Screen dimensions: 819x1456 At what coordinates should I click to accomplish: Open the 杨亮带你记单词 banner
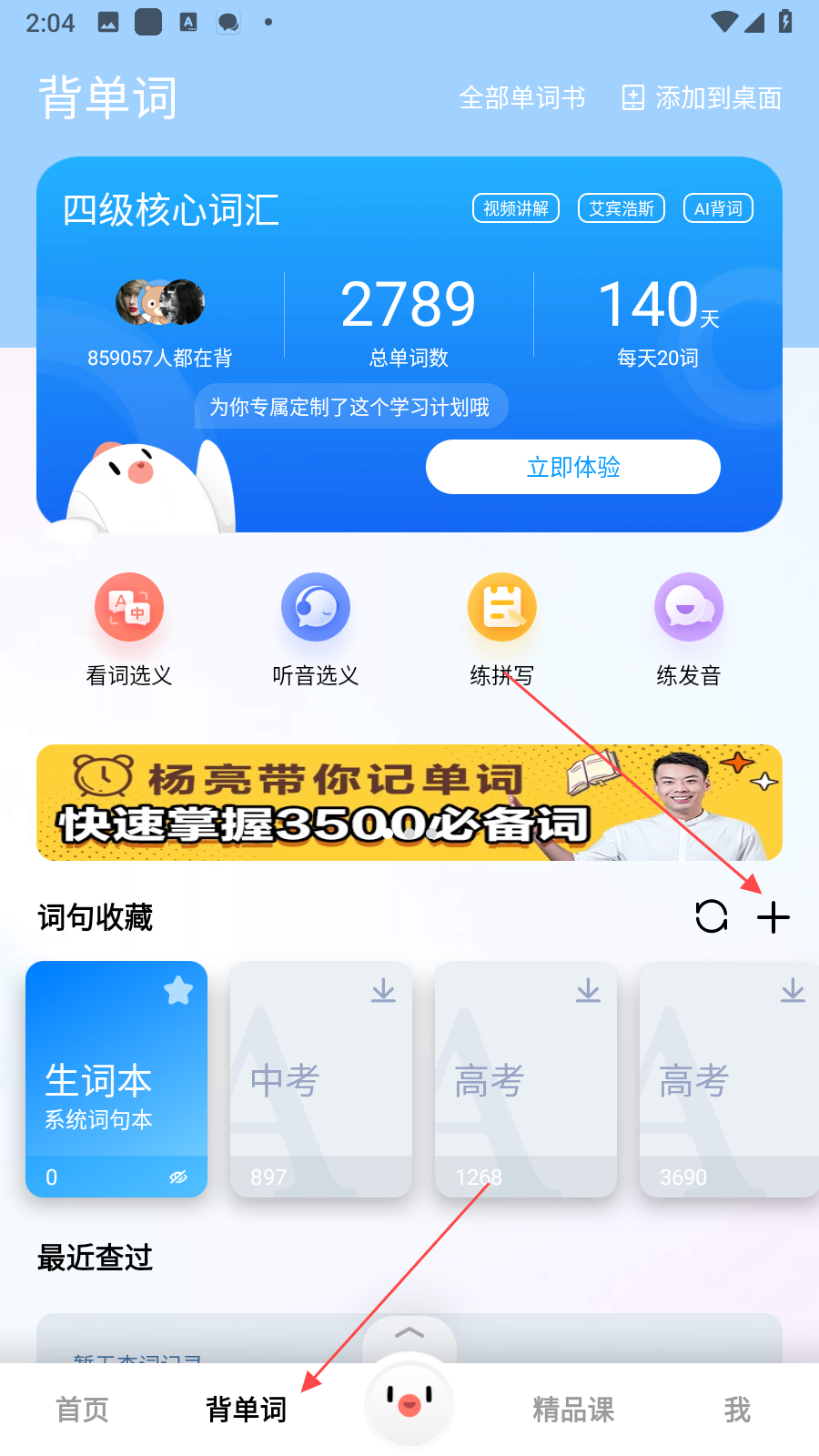pyautogui.click(x=409, y=803)
